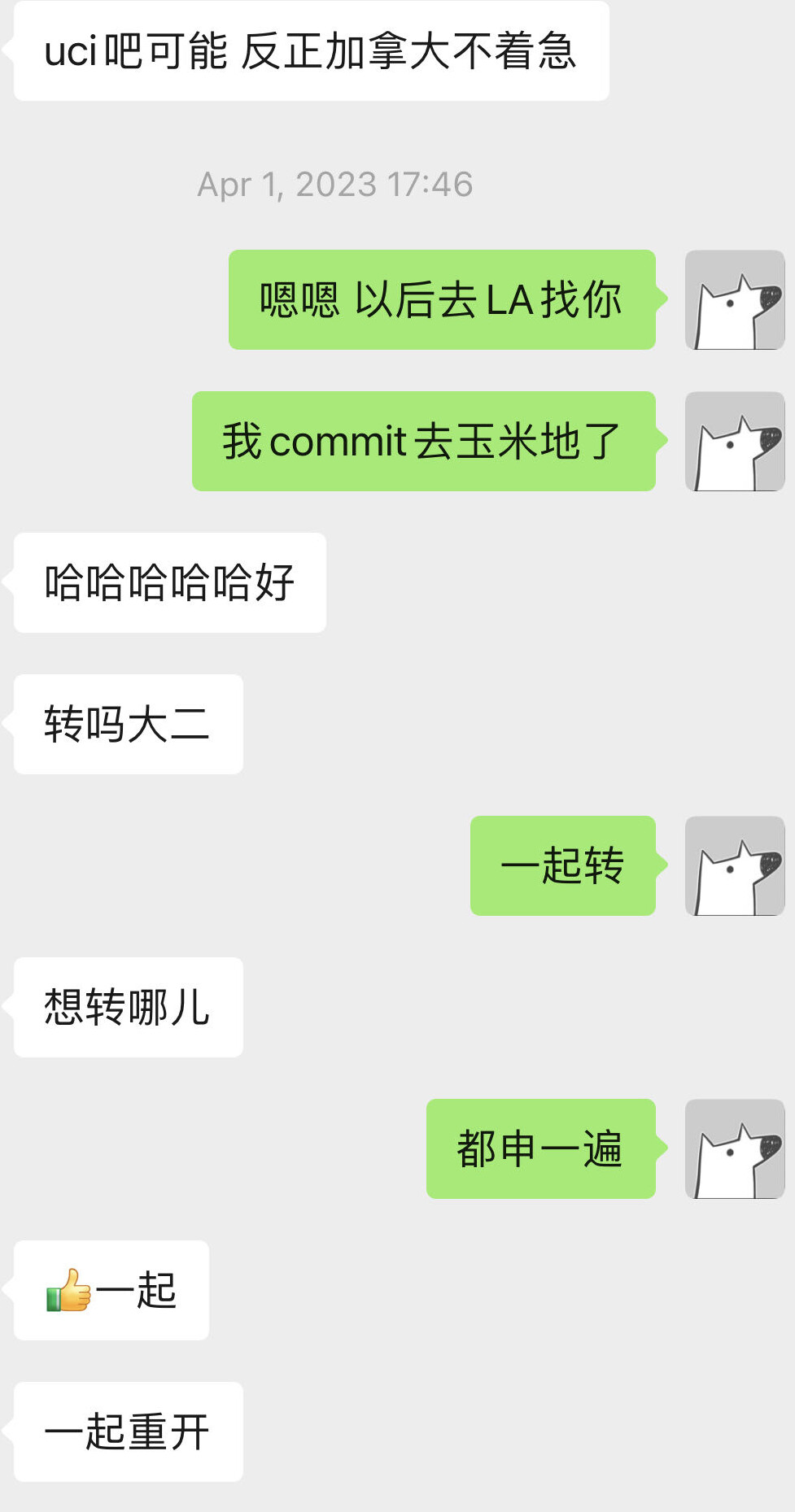
Task: Tap avatar next to '我 commit 去玉米地了'
Action: click(x=734, y=442)
